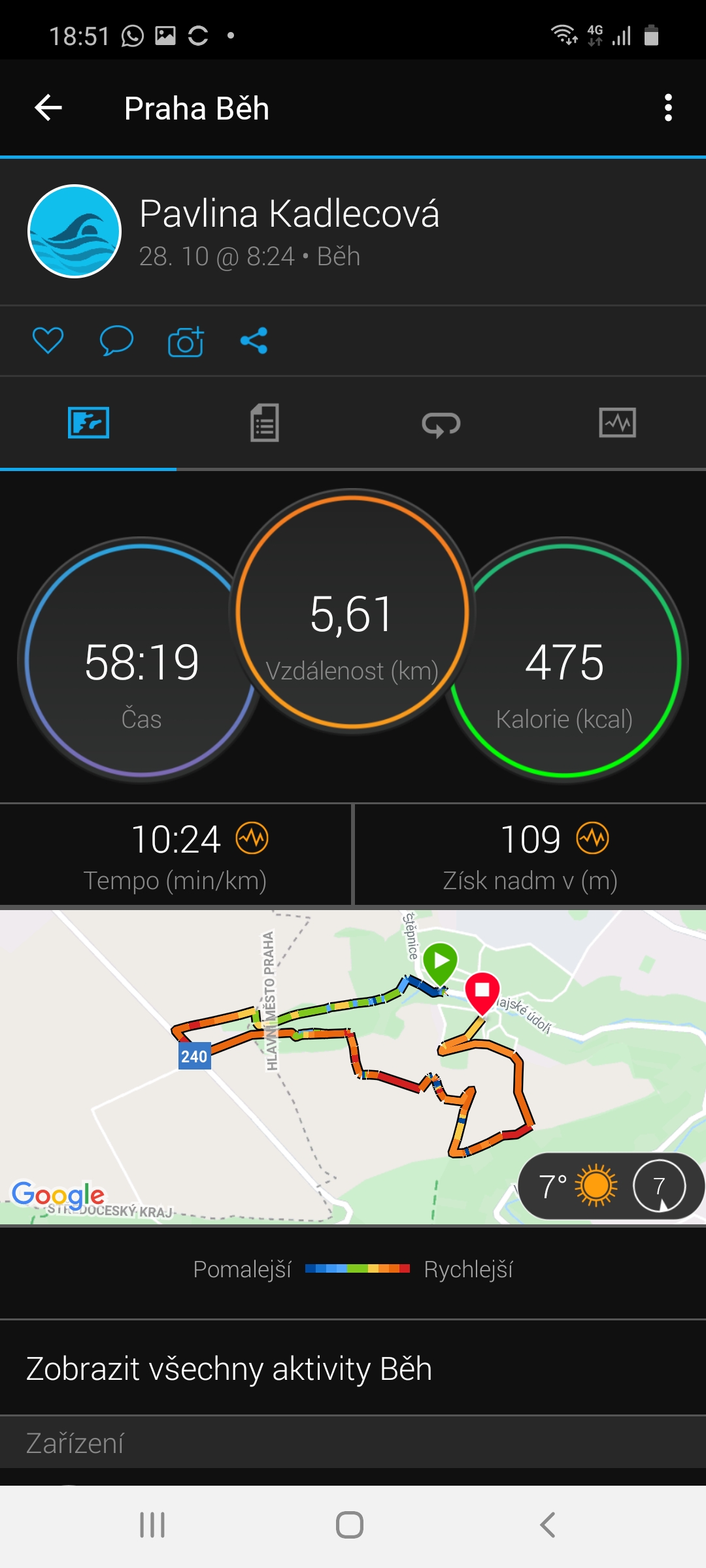
Task: Switch to the activity details list tab
Action: (265, 423)
